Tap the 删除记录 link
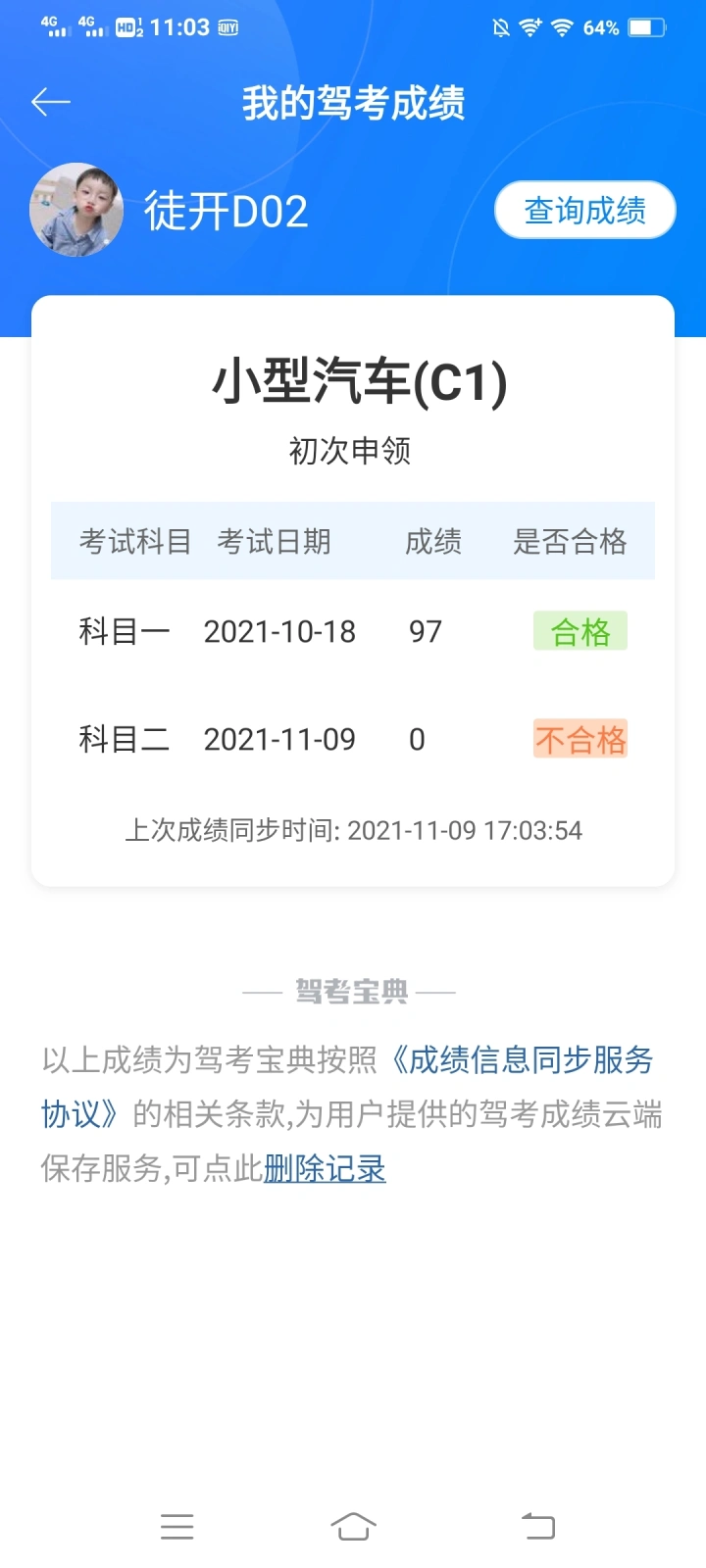 [x=325, y=1168]
